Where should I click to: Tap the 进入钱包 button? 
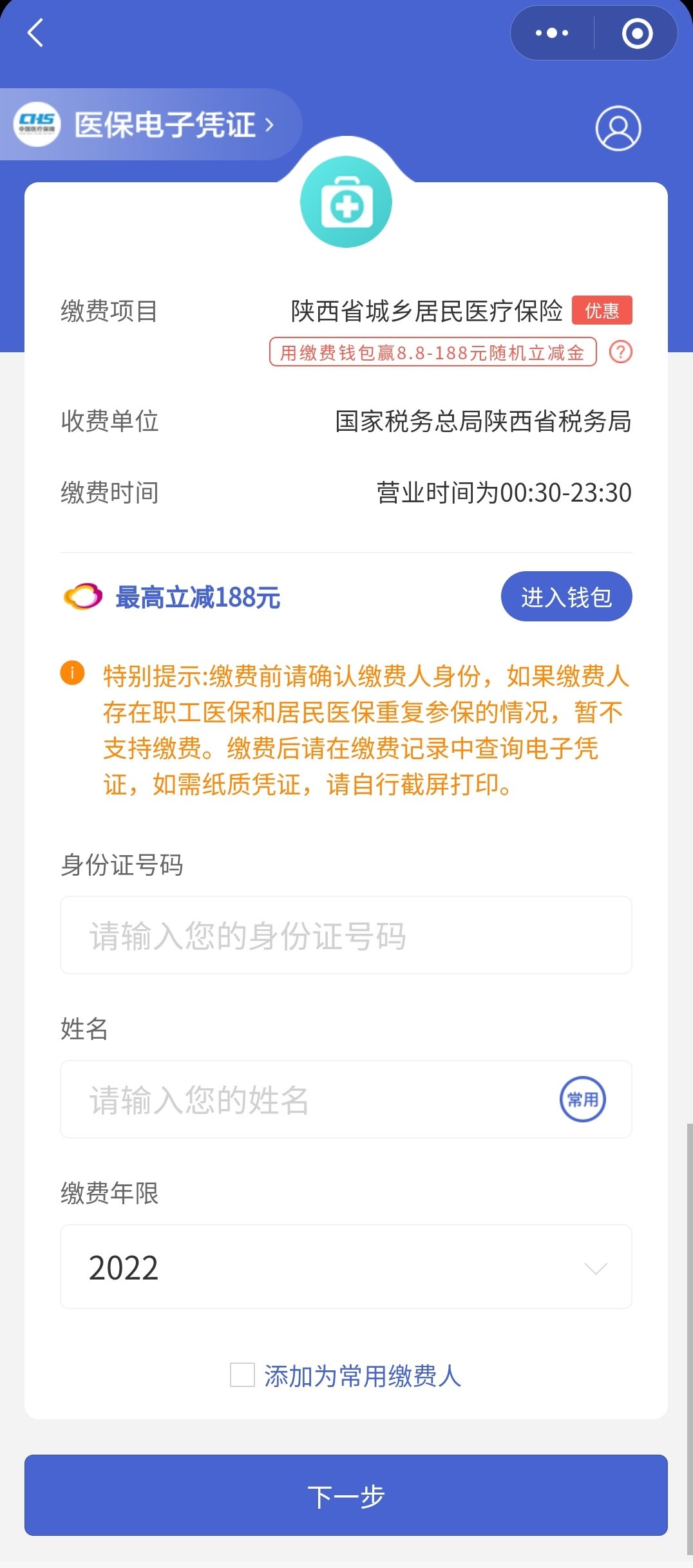(x=566, y=597)
